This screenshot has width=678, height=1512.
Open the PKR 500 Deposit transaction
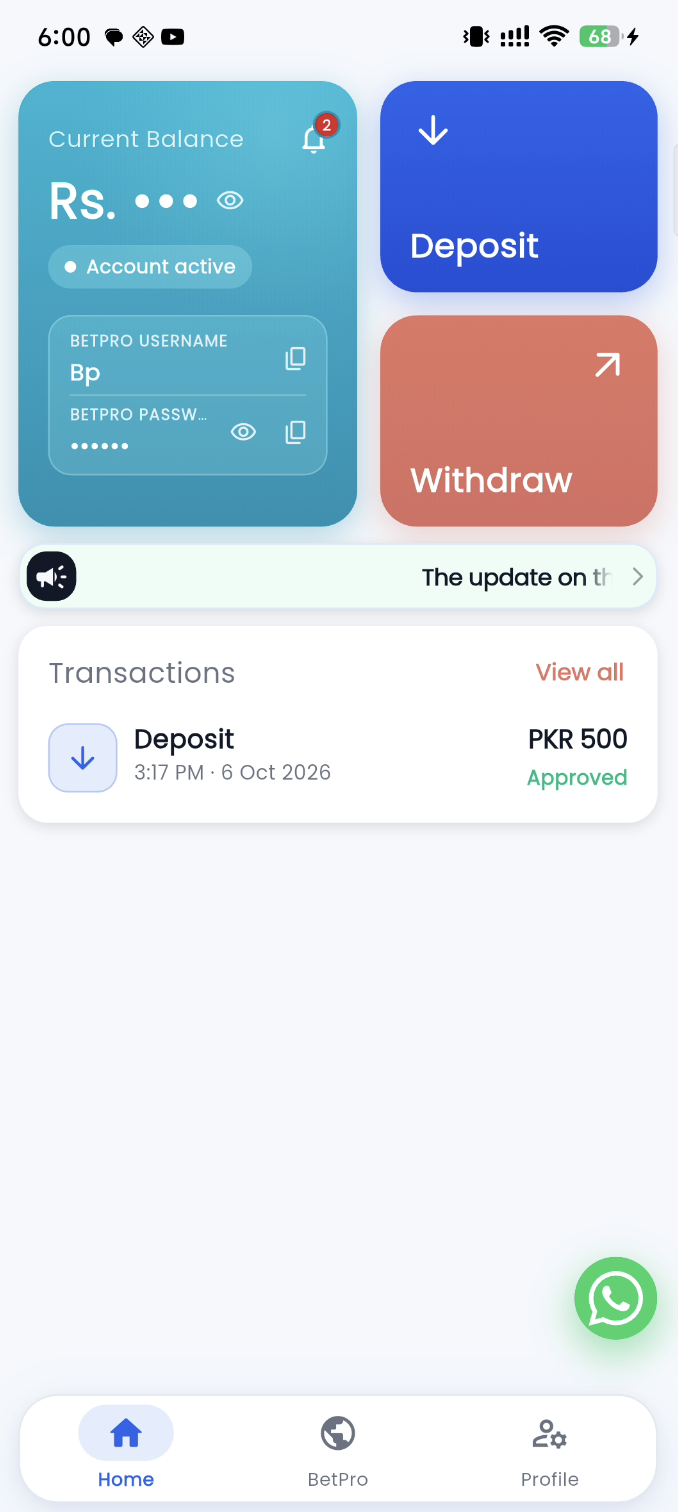click(x=338, y=758)
